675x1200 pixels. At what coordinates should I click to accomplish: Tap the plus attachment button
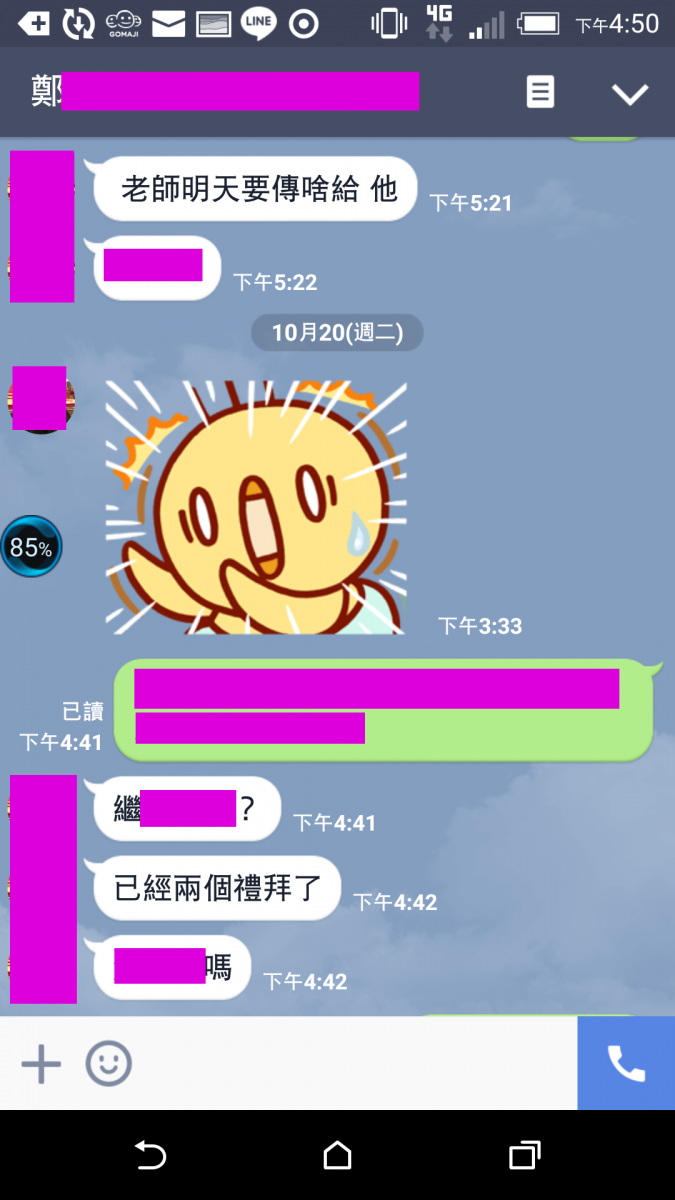coord(41,1064)
